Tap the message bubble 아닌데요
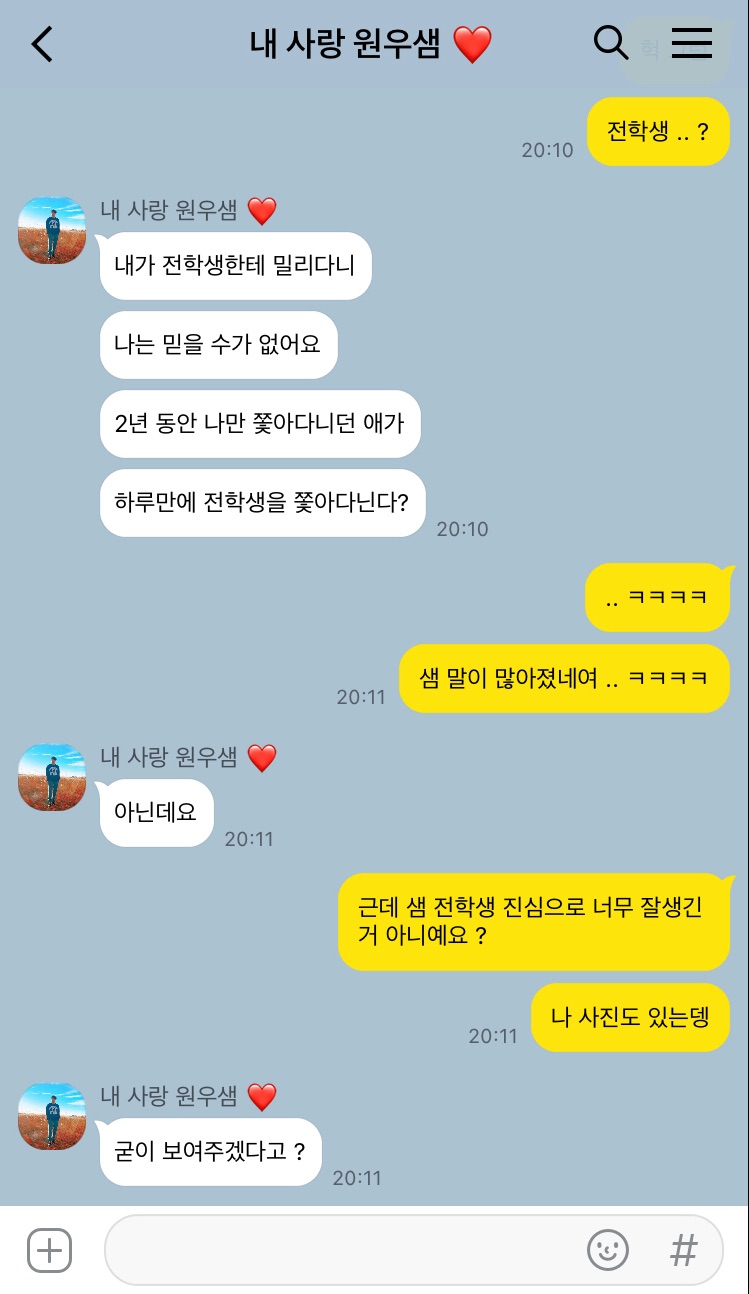Image resolution: width=749 pixels, height=1294 pixels. pyautogui.click(x=156, y=813)
